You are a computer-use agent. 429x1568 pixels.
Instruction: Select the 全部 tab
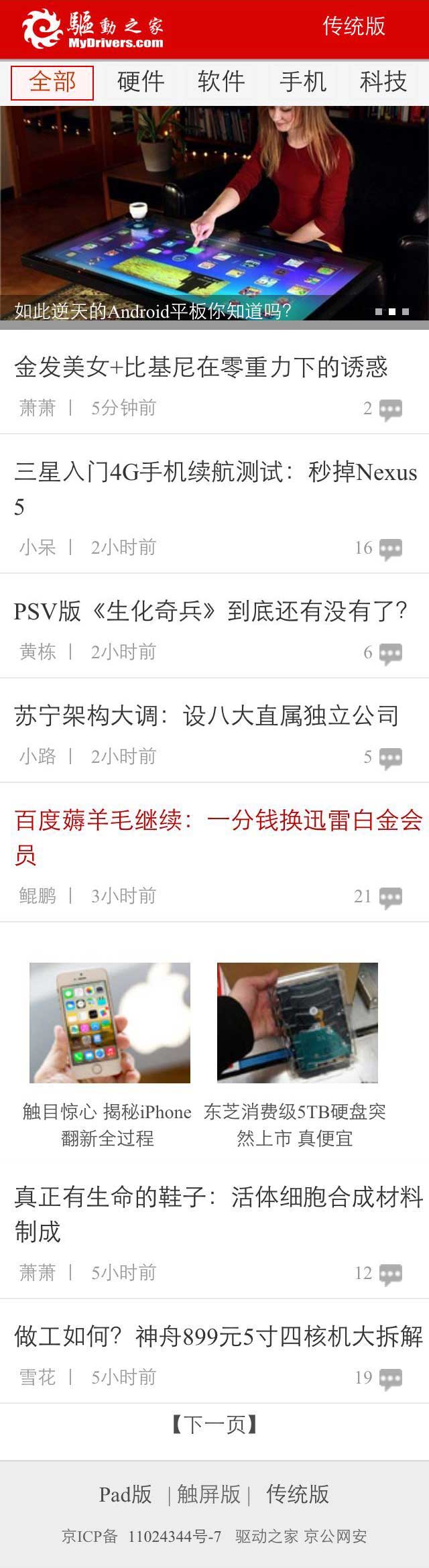(52, 82)
